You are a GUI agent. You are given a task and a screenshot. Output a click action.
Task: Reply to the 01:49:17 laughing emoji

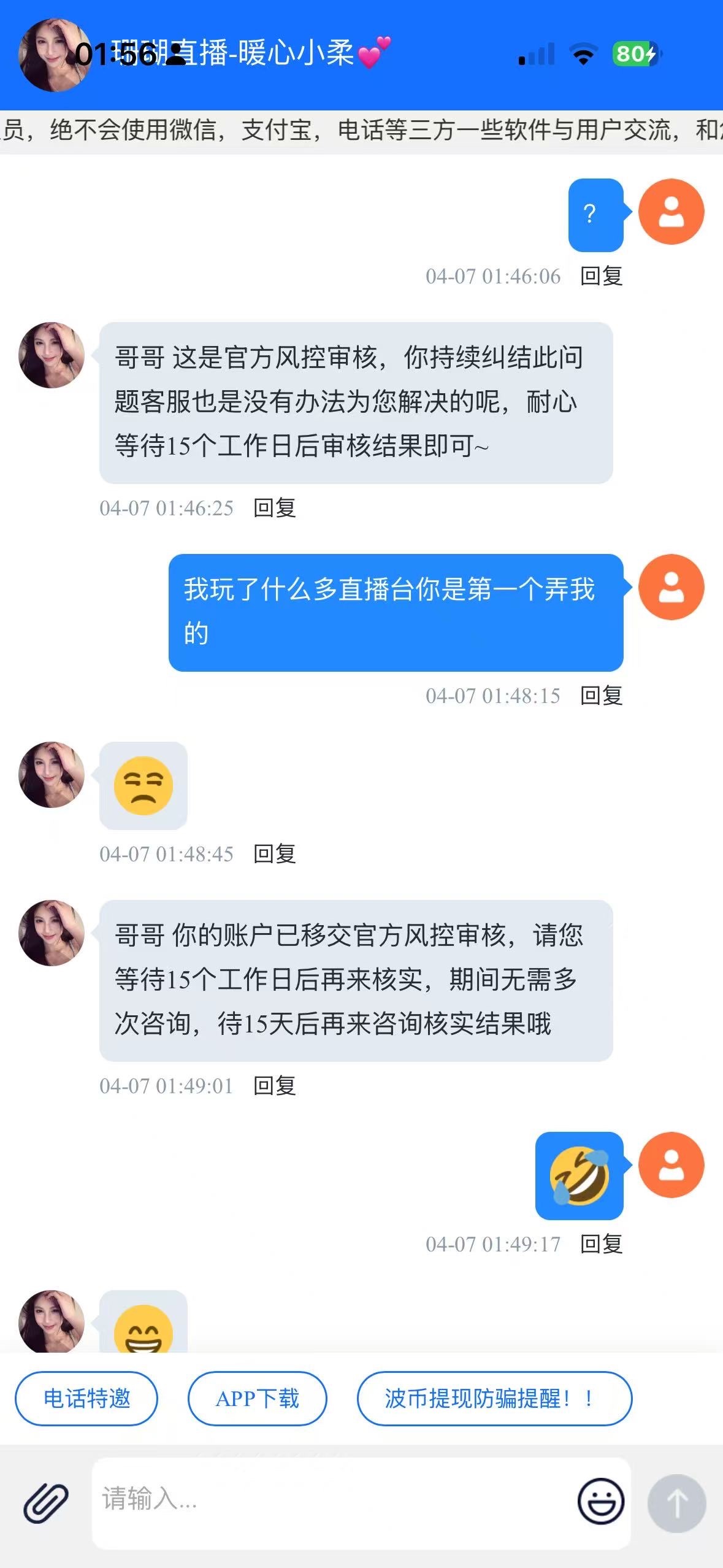[x=601, y=1244]
